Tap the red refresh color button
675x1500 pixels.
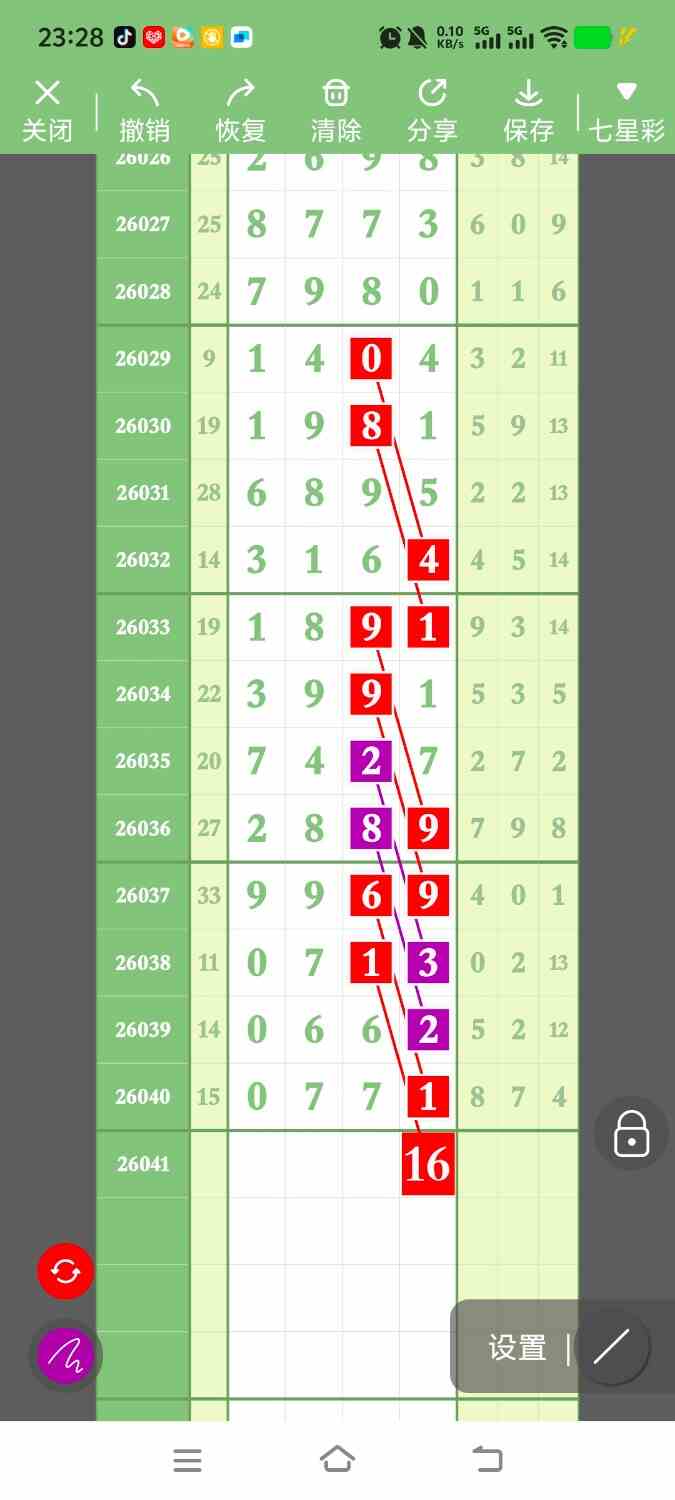(x=65, y=1271)
